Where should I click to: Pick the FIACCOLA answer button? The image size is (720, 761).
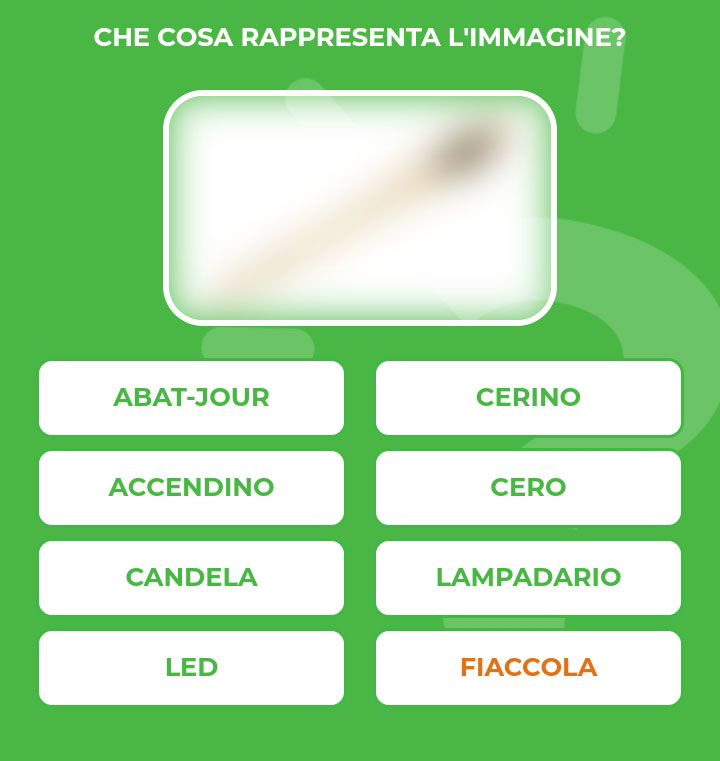tap(528, 667)
